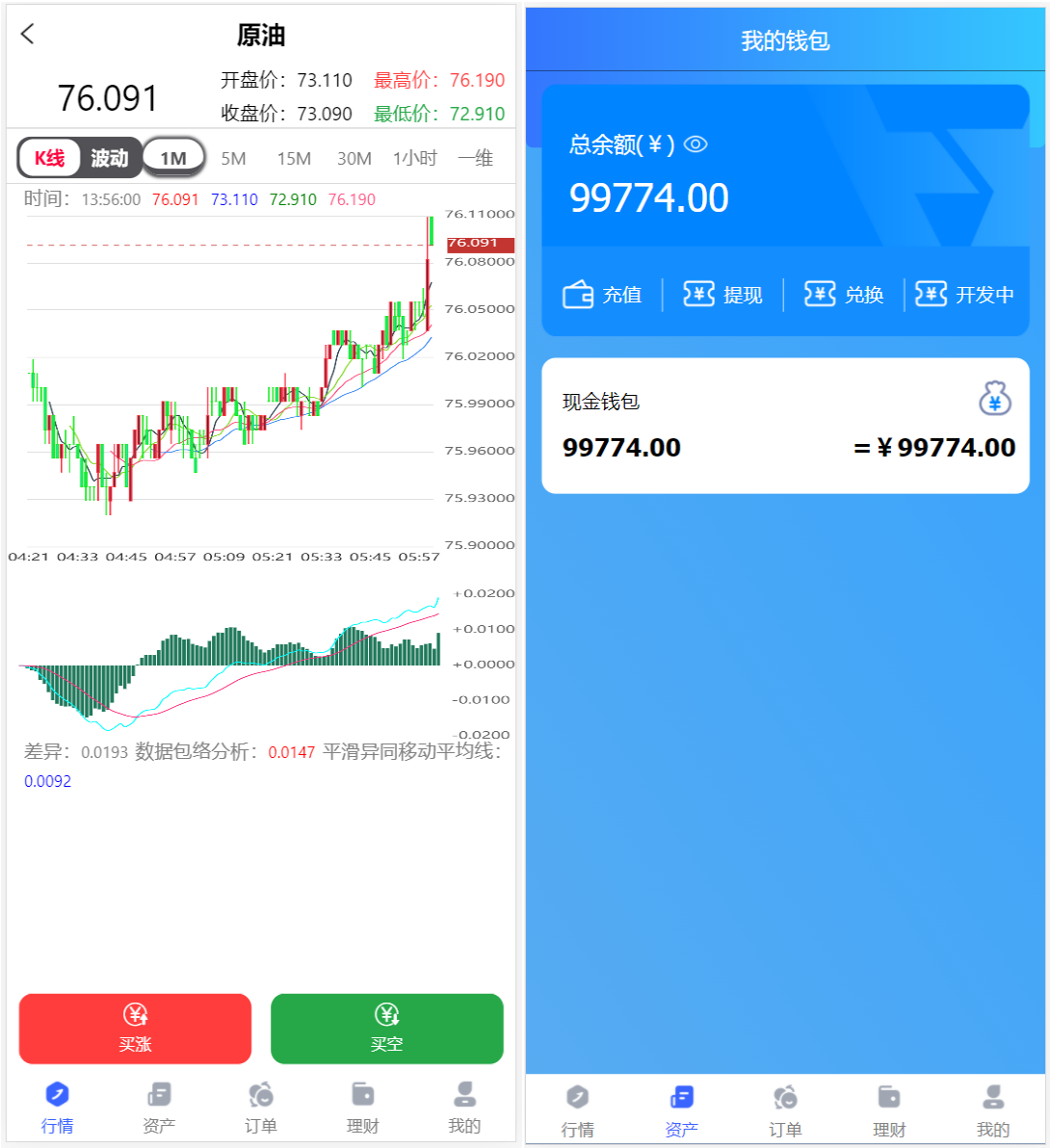Image resolution: width=1050 pixels, height=1148 pixels.
Task: Show the 30M chart interval
Action: click(354, 158)
